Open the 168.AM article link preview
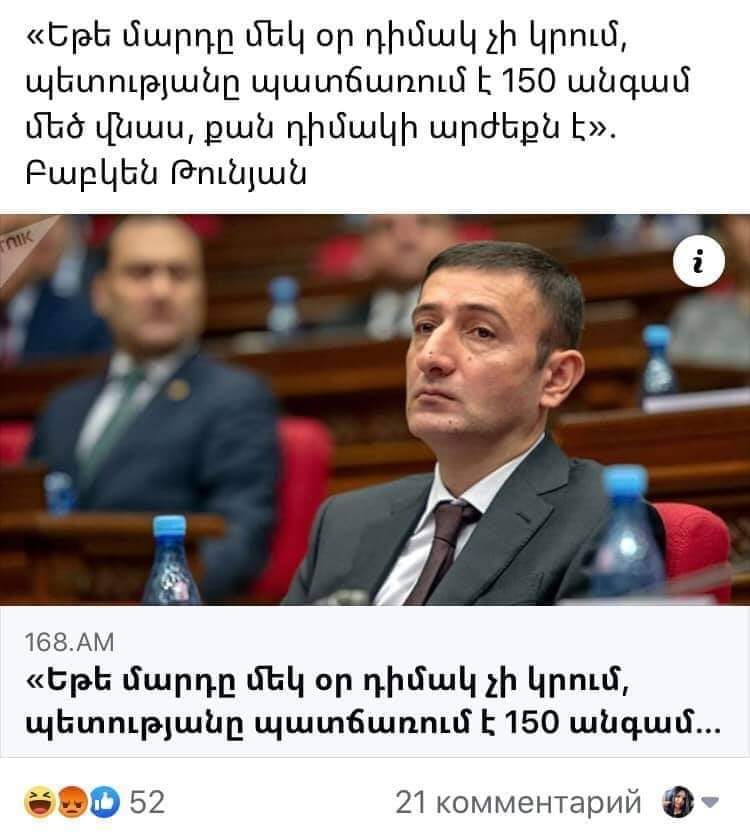Viewport: 750px width, 839px height. [375, 410]
